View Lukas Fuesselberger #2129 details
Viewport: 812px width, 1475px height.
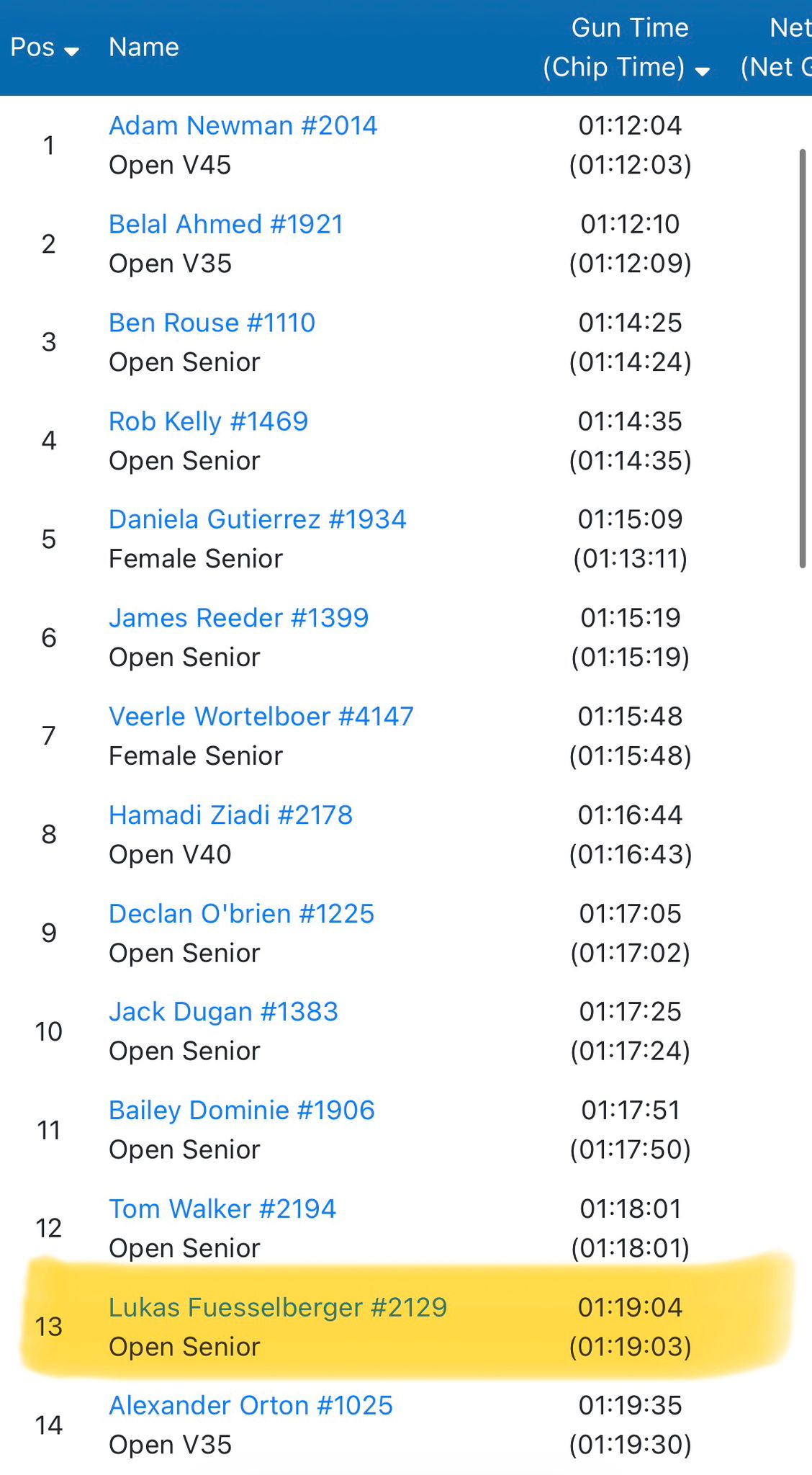pyautogui.click(x=277, y=1307)
